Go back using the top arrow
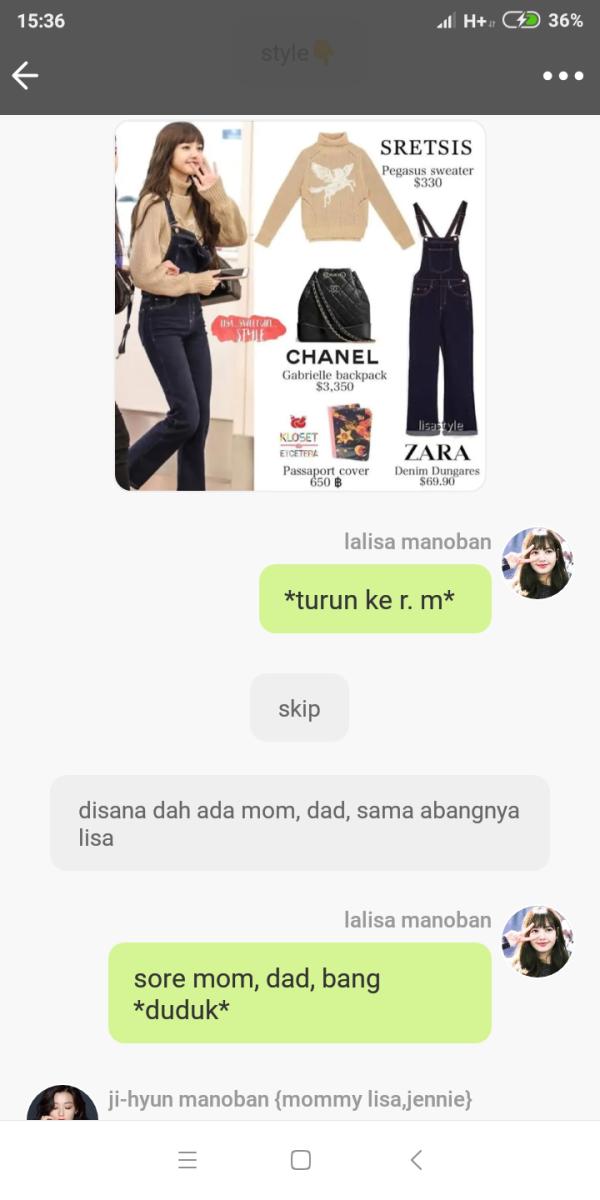Viewport: 600px width, 1200px height. tap(25, 76)
